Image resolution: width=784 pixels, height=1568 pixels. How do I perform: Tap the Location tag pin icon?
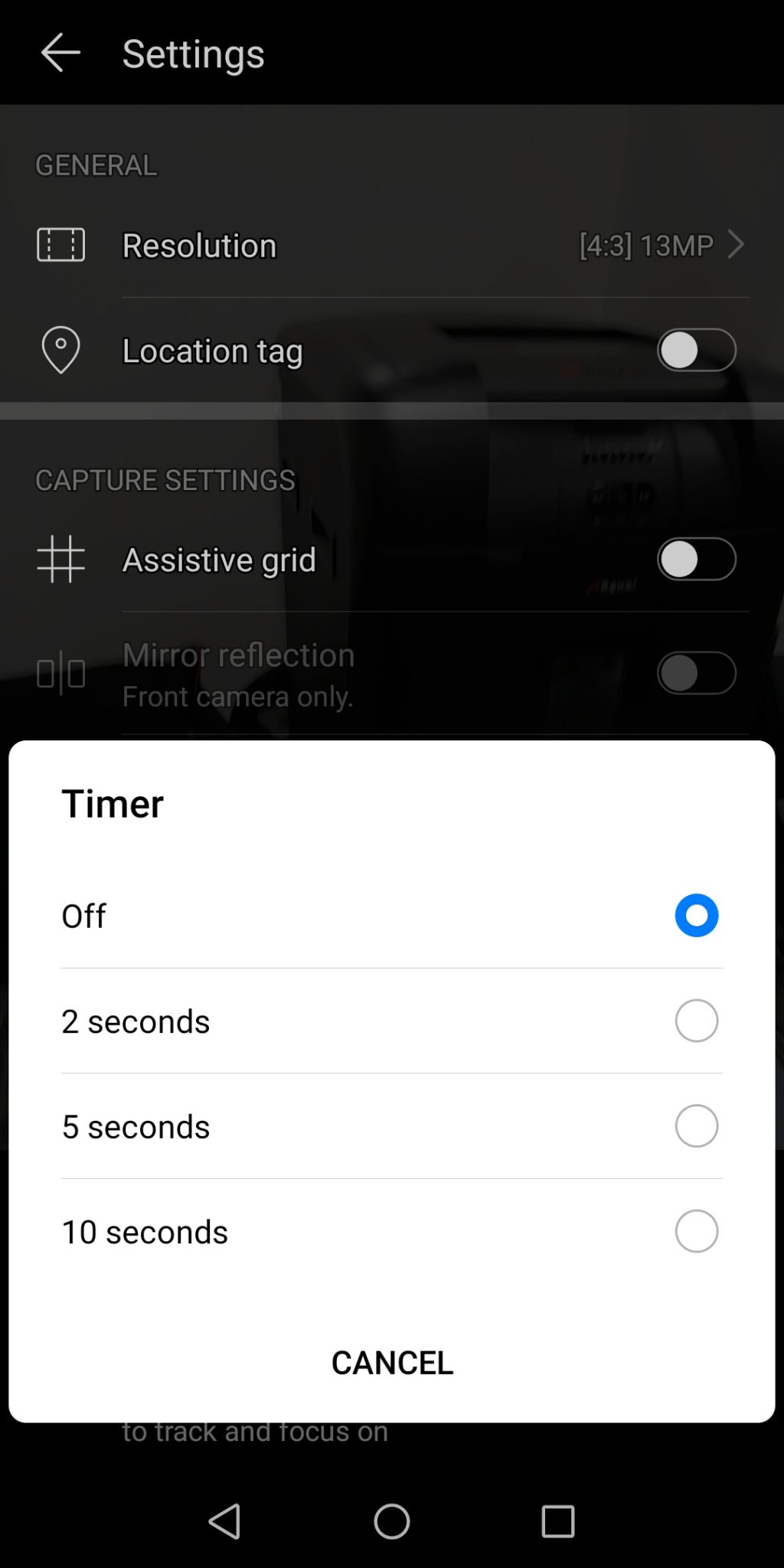60,350
